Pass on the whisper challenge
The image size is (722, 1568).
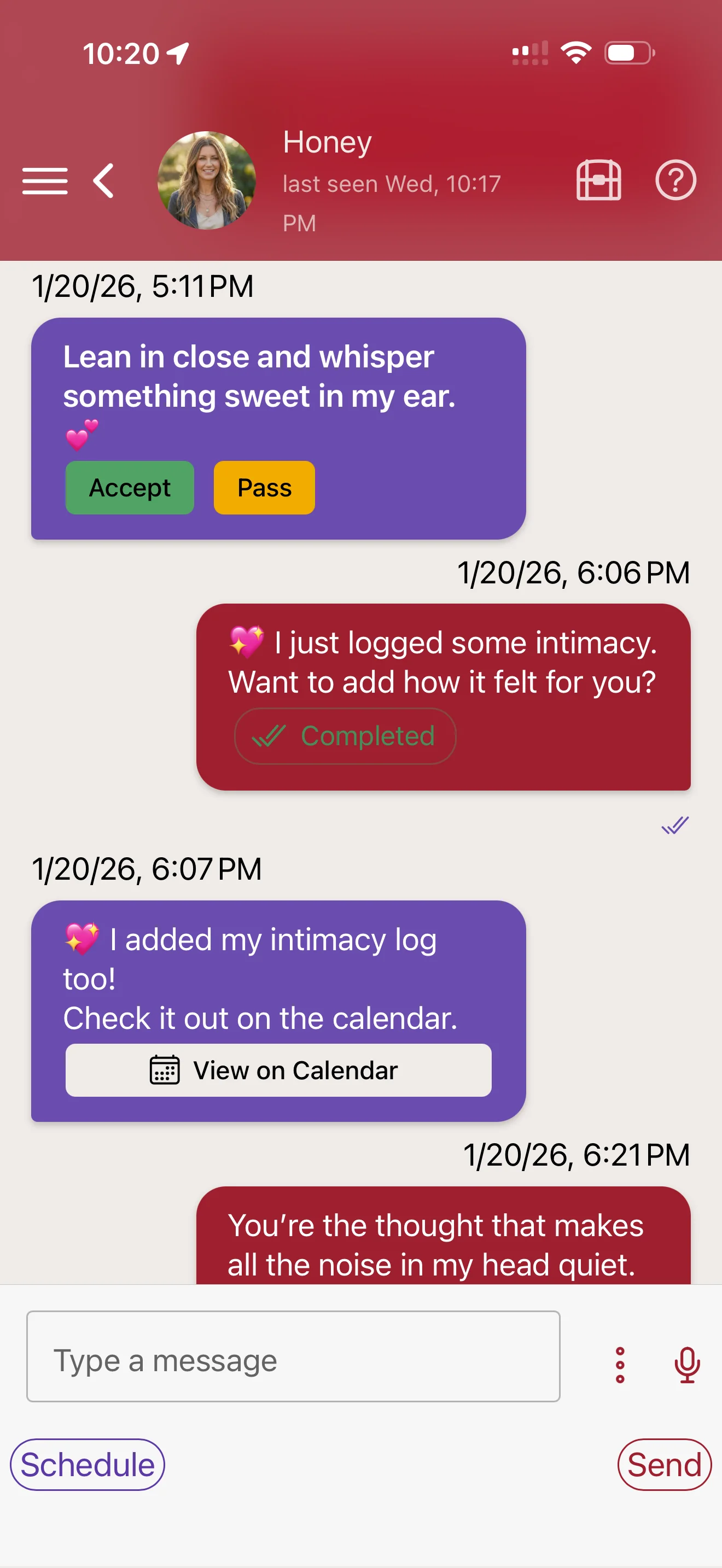click(x=264, y=488)
